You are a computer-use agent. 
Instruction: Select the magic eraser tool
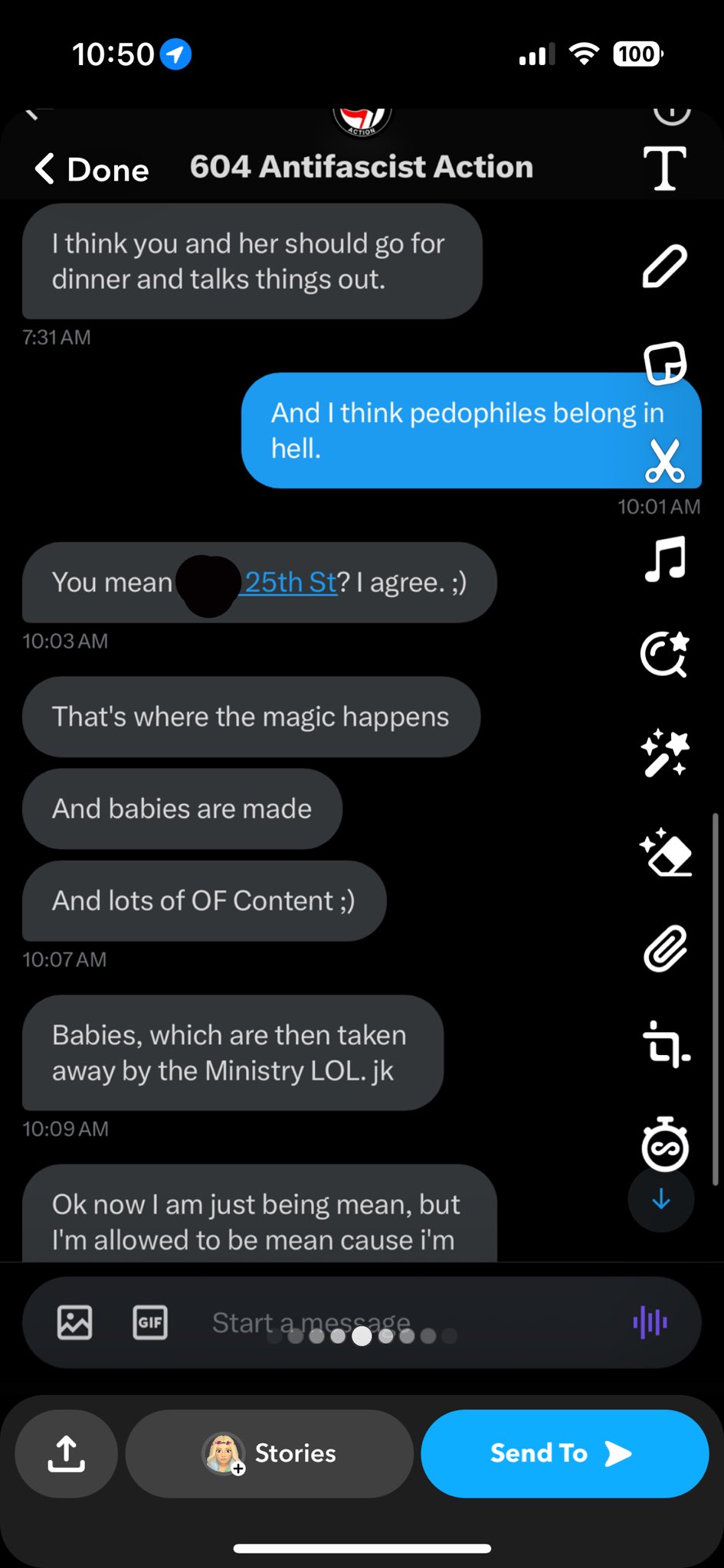click(x=665, y=851)
